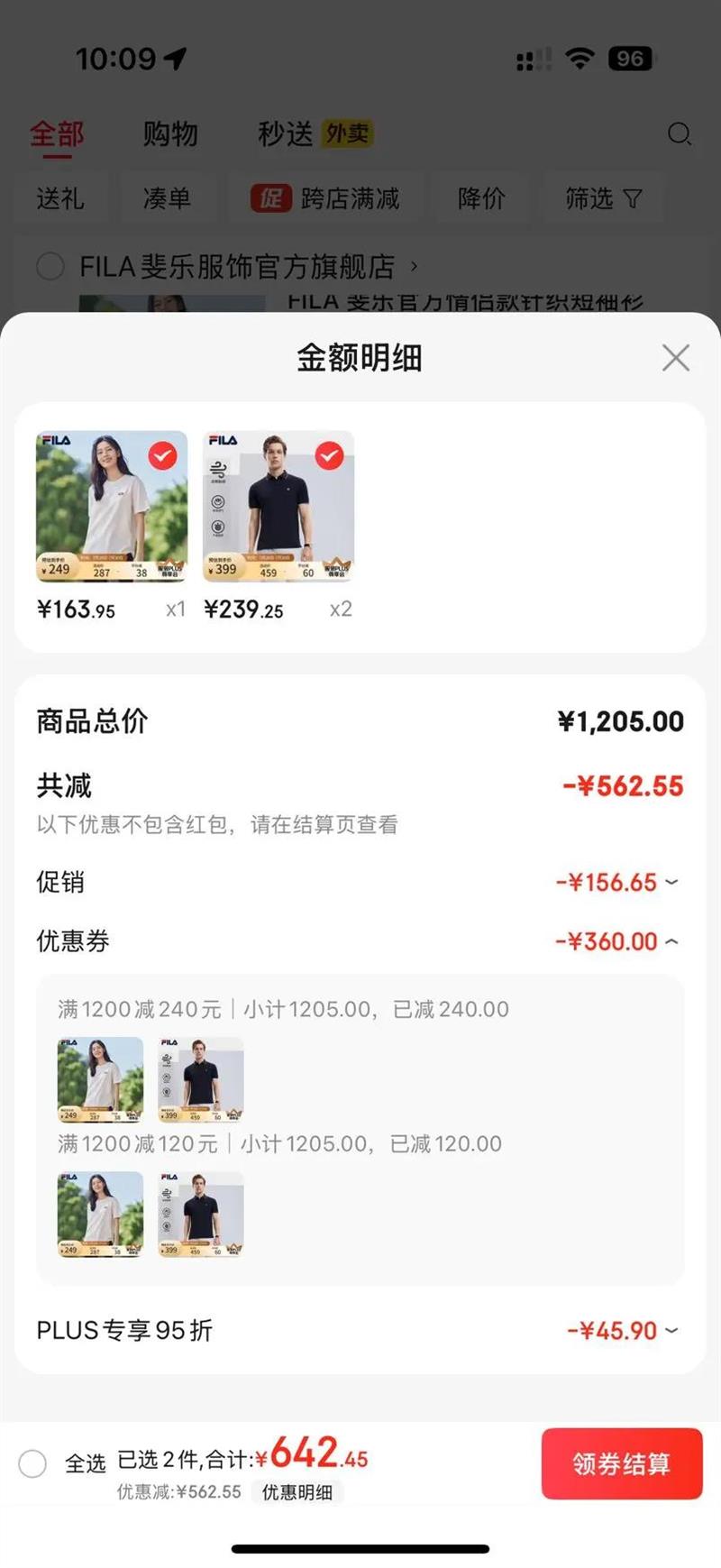
Task: Toggle the 全选 select-all checkbox
Action: [32, 1463]
